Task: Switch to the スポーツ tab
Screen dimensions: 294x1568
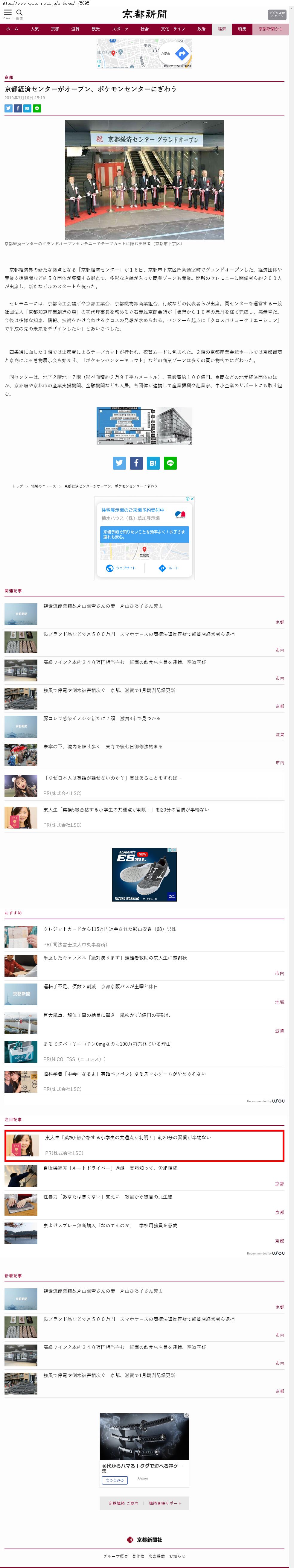Action: (120, 29)
